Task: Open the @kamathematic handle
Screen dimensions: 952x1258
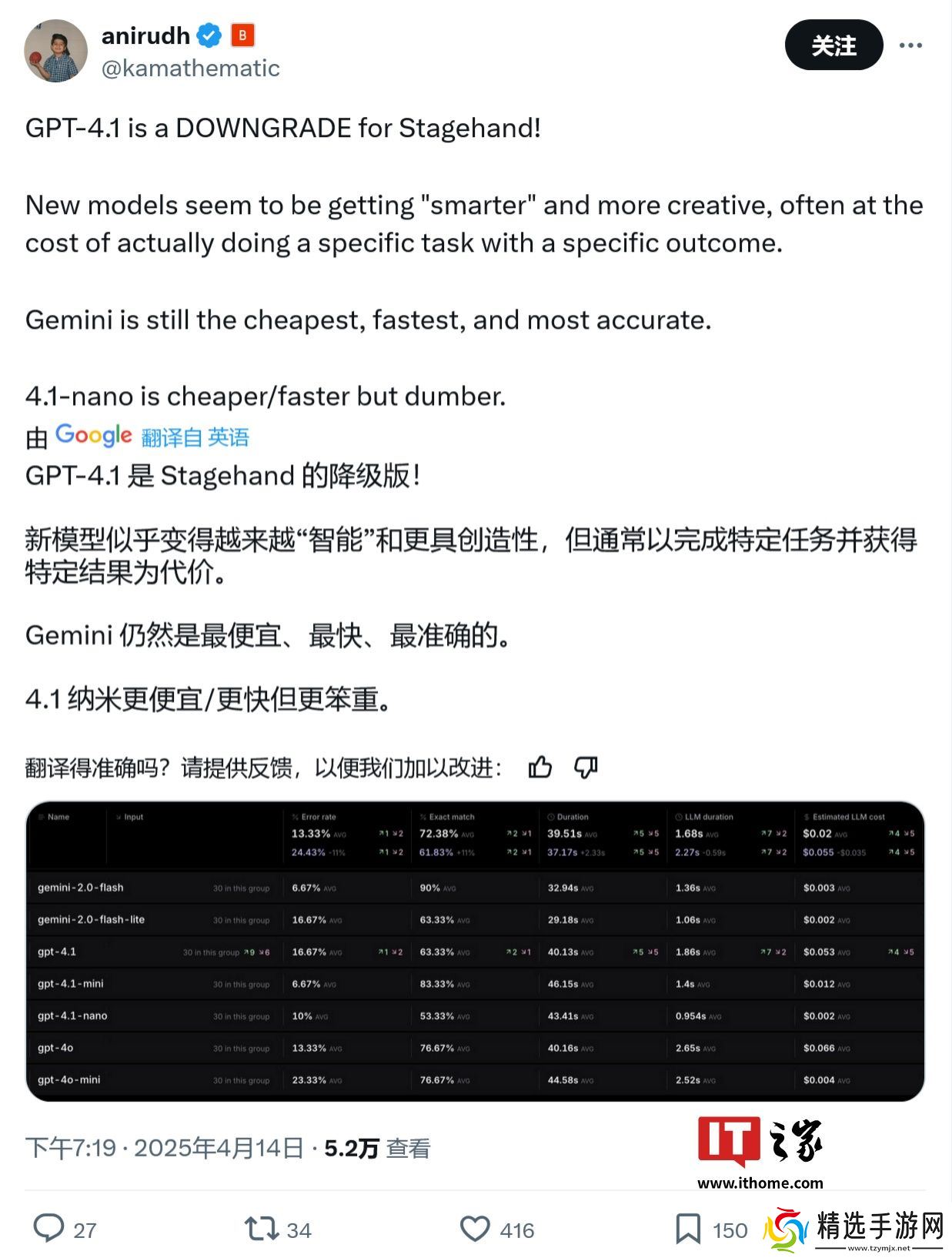Action: pos(190,69)
